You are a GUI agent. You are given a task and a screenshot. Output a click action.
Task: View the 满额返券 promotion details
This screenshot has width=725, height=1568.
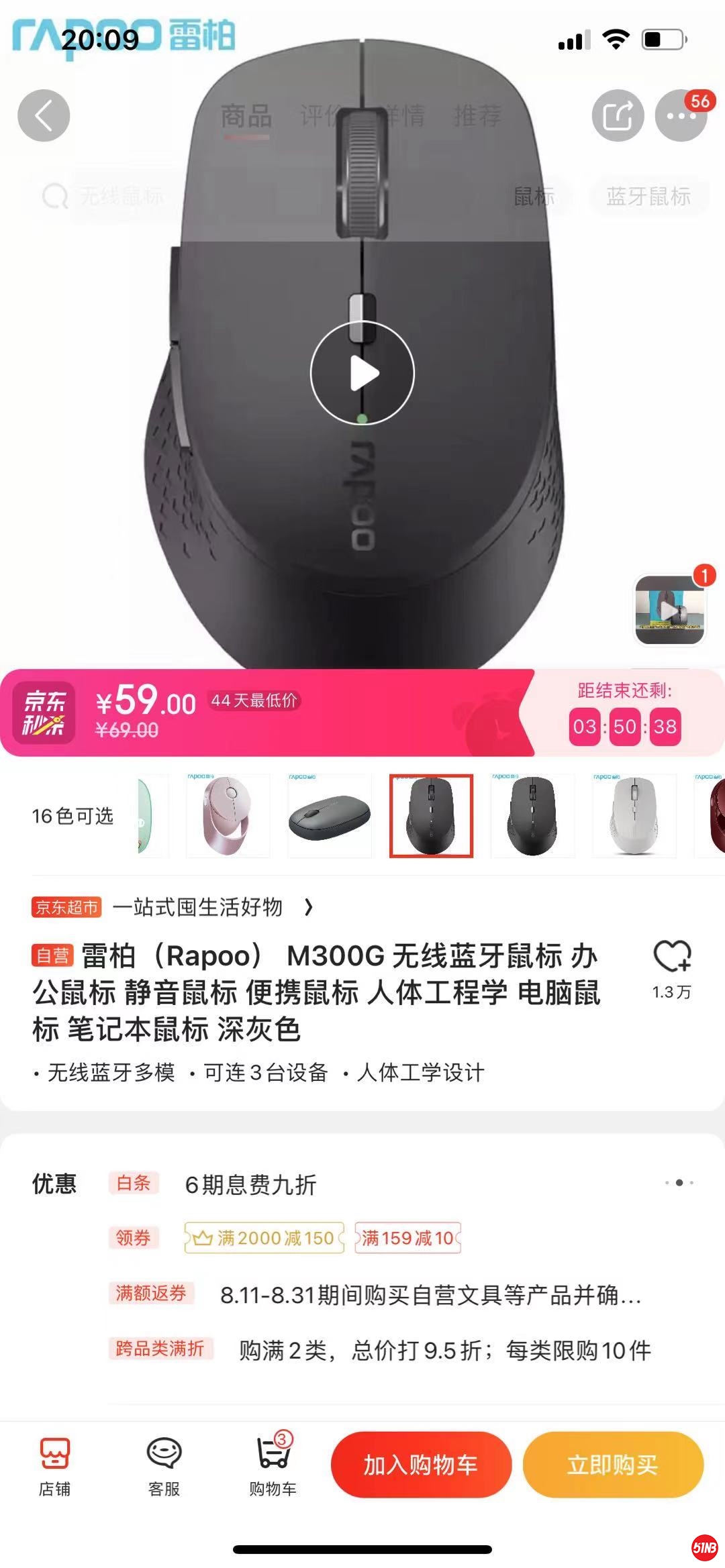430,1295
